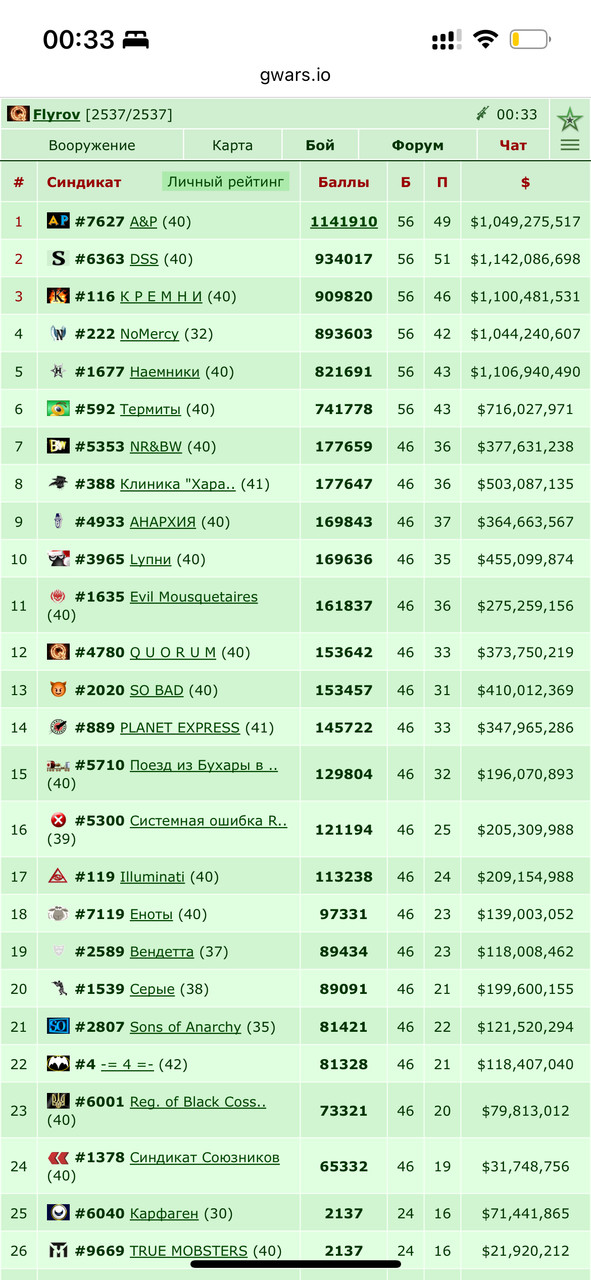591x1280 pixels.
Task: Open the Форум tab
Action: click(x=417, y=145)
